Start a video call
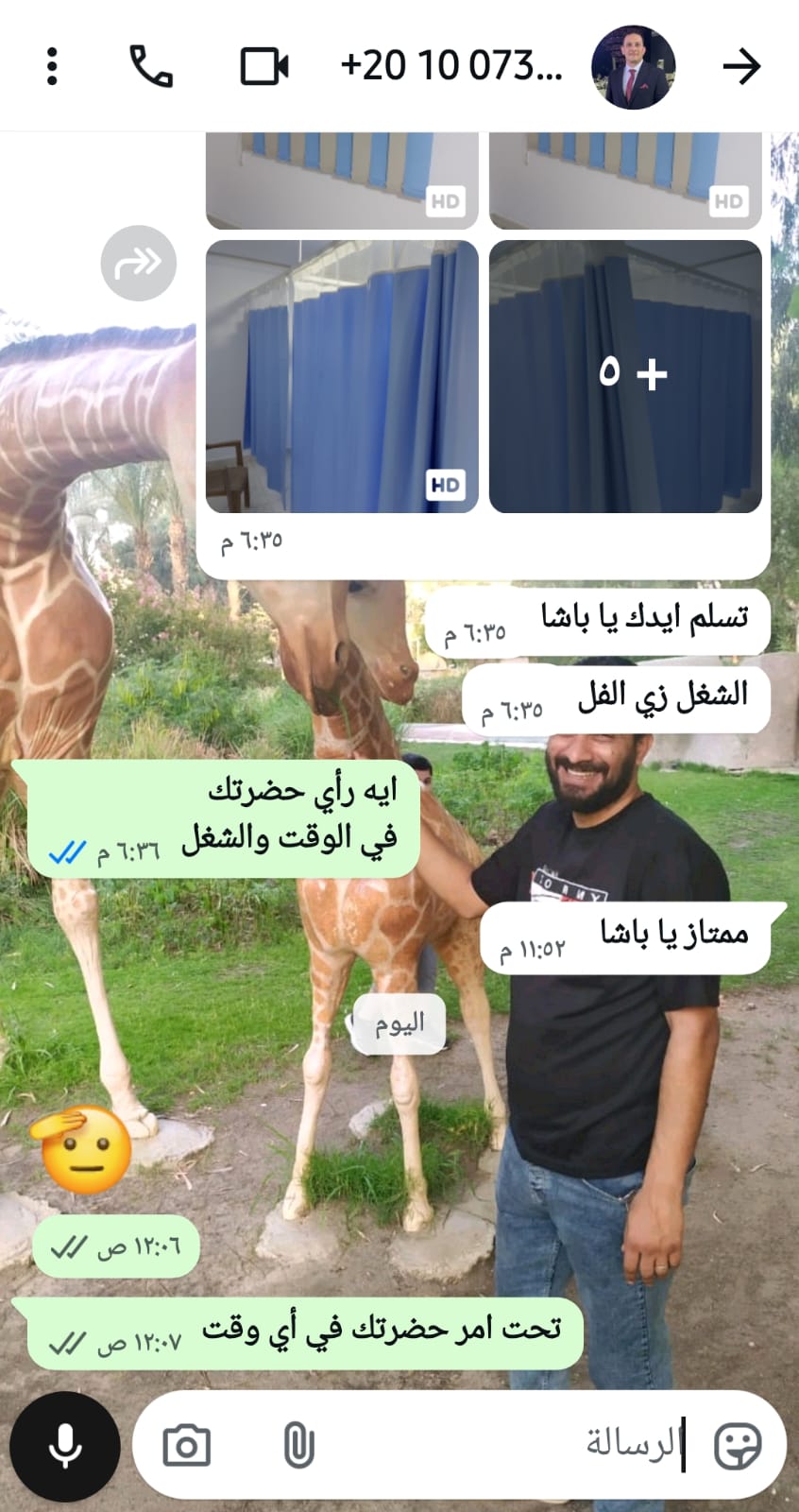This screenshot has width=799, height=1512. [264, 67]
